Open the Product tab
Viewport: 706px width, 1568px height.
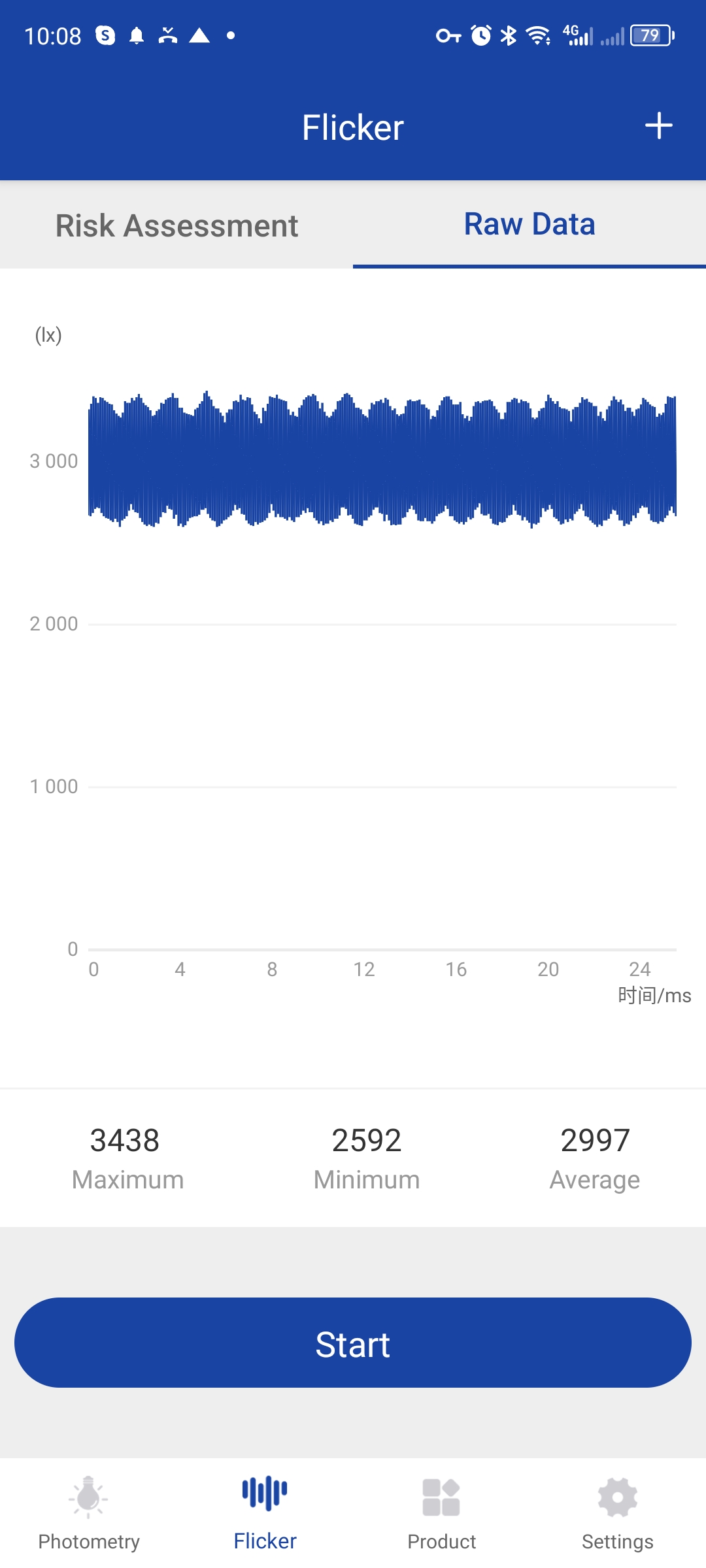[441, 1513]
